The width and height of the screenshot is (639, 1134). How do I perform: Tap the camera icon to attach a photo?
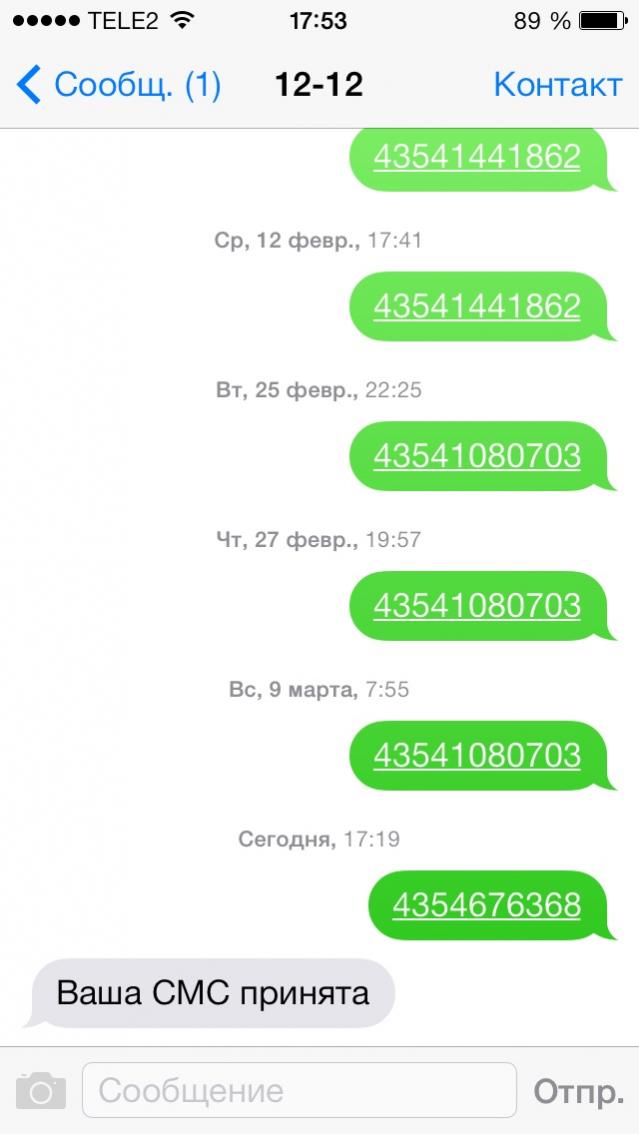click(41, 1090)
